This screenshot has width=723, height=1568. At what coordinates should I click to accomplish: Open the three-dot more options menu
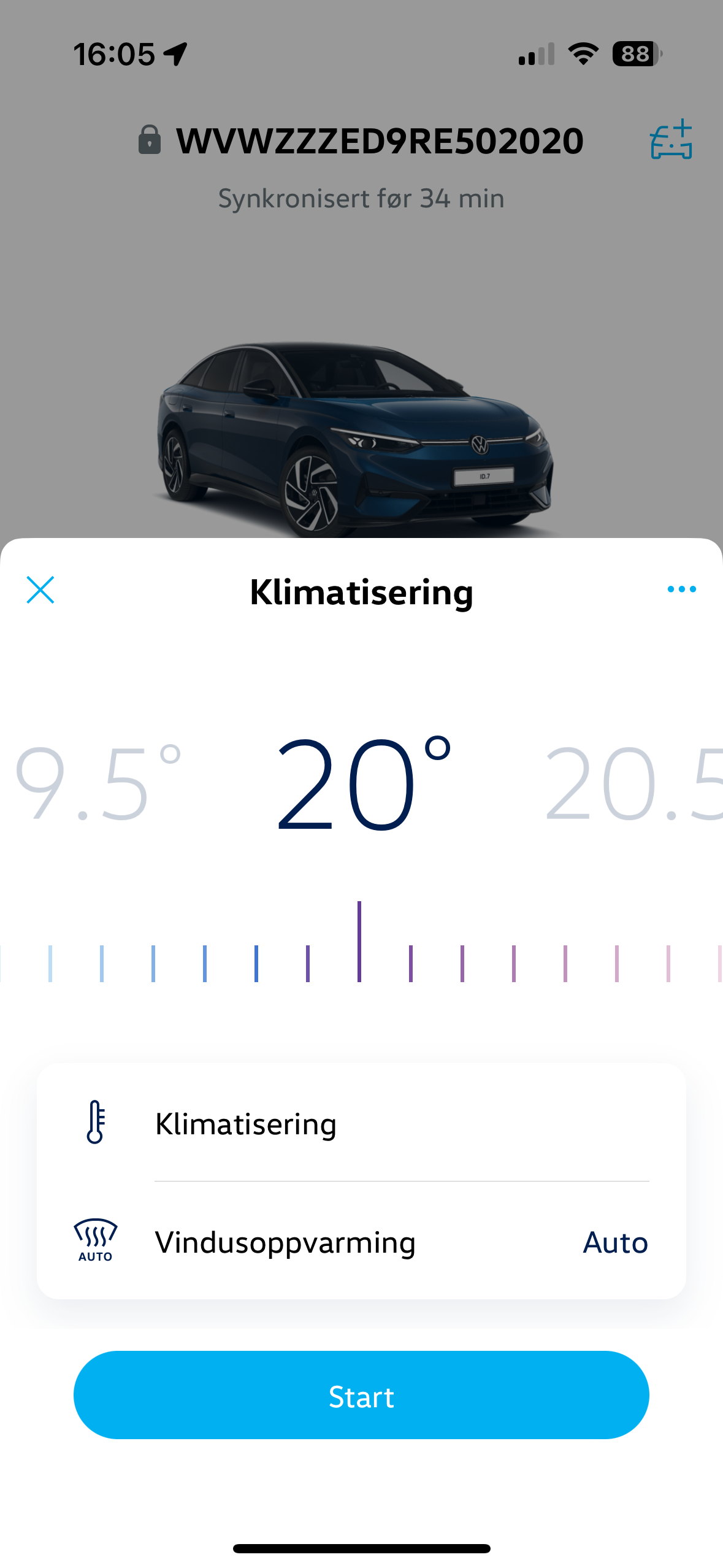point(681,590)
